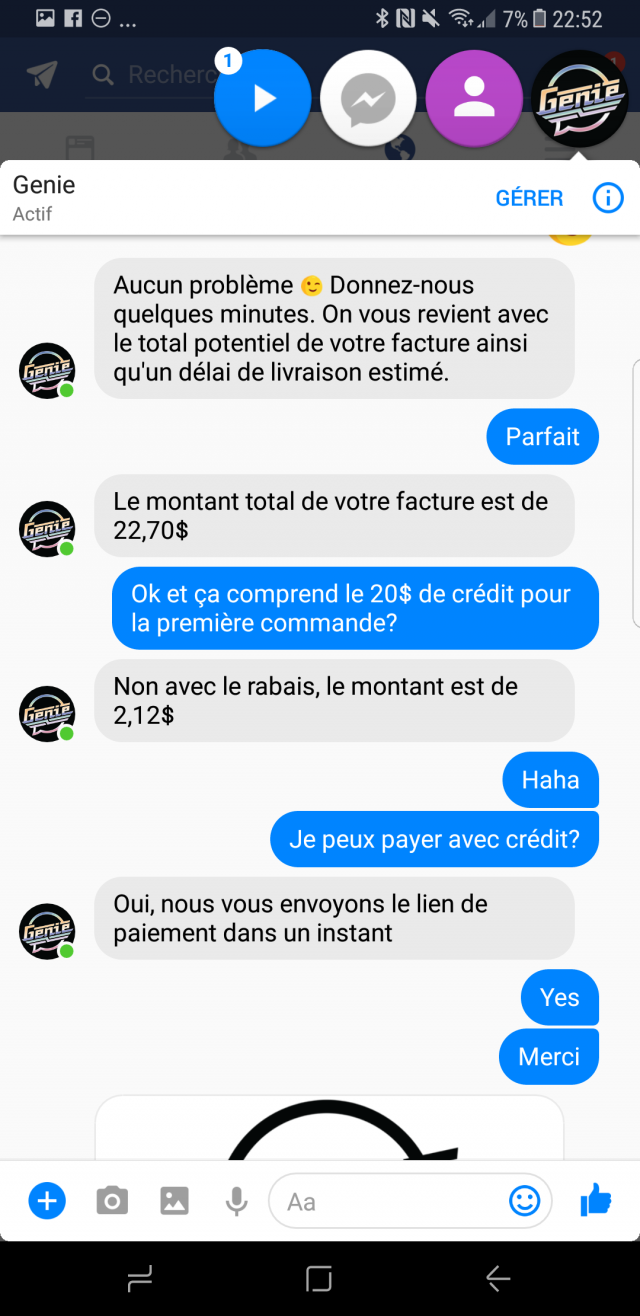Select the Genie chat head
Viewport: 640px width, 1316px height.
[x=580, y=99]
